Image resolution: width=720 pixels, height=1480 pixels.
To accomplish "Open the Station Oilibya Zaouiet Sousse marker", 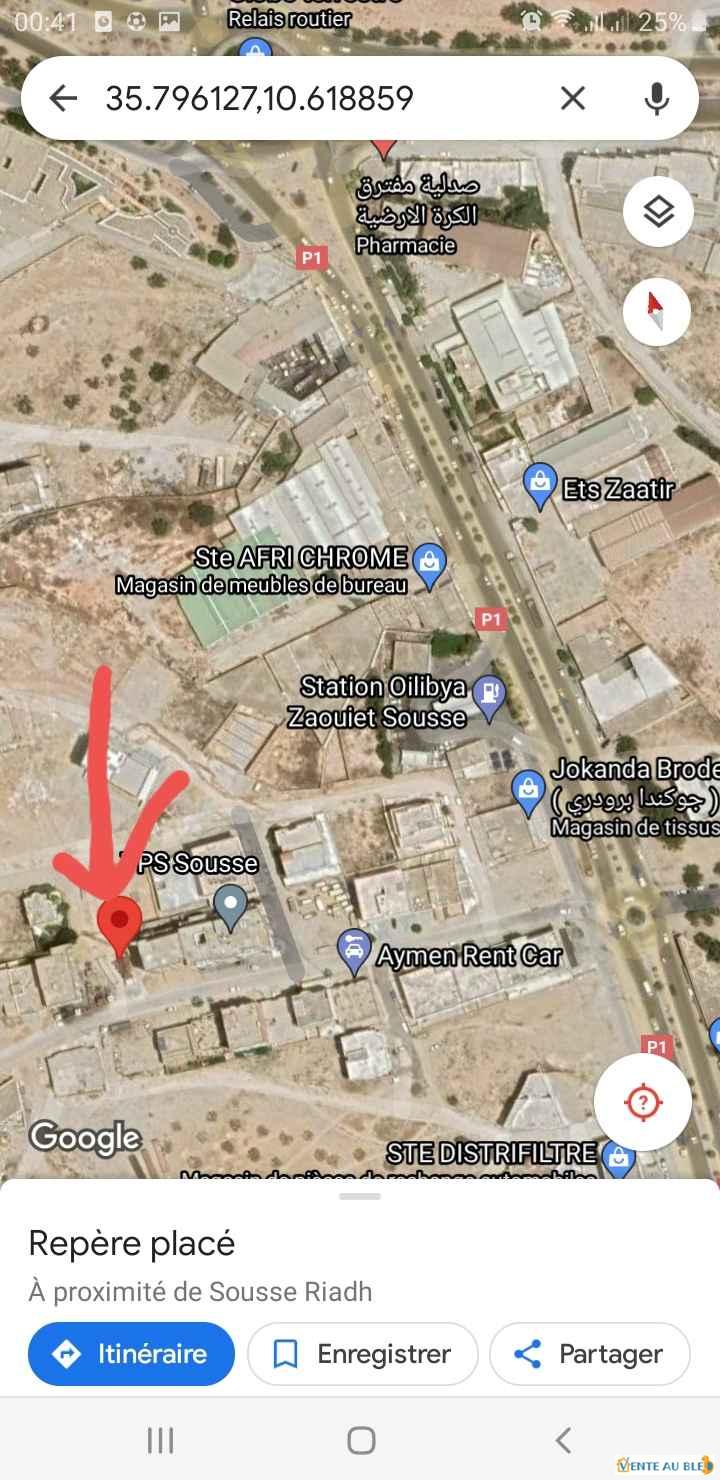I will tap(489, 695).
